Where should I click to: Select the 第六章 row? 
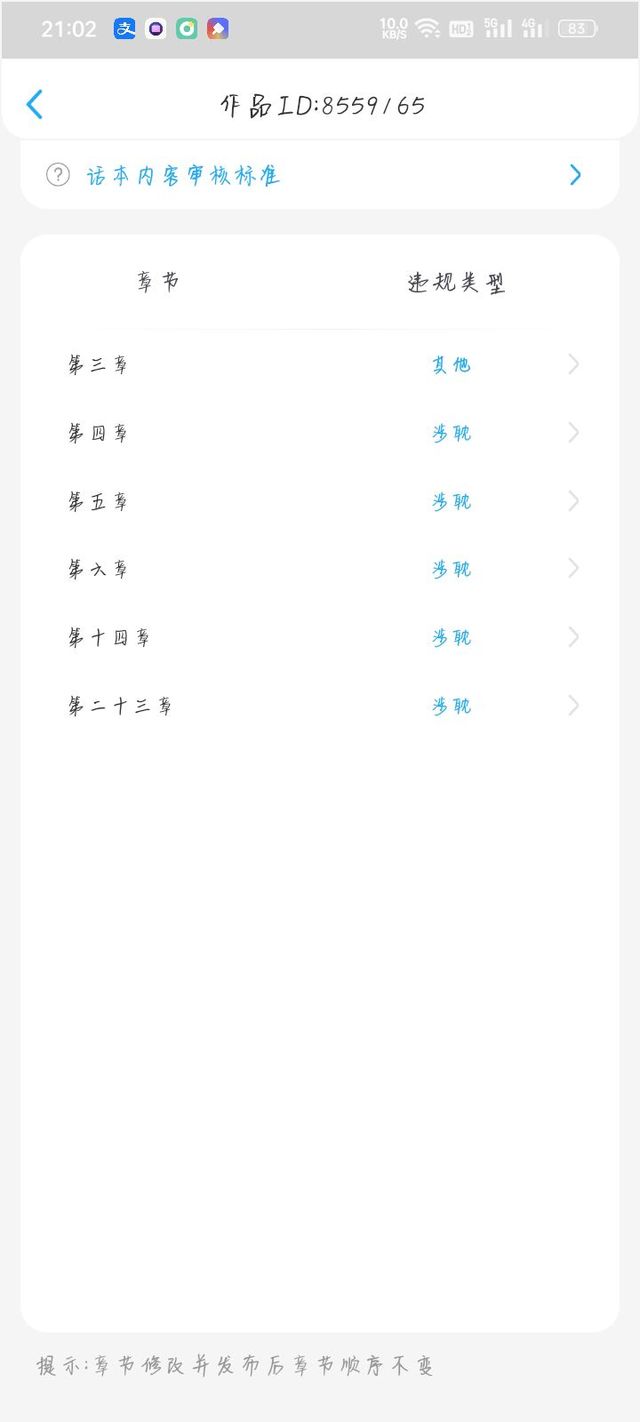(x=320, y=569)
